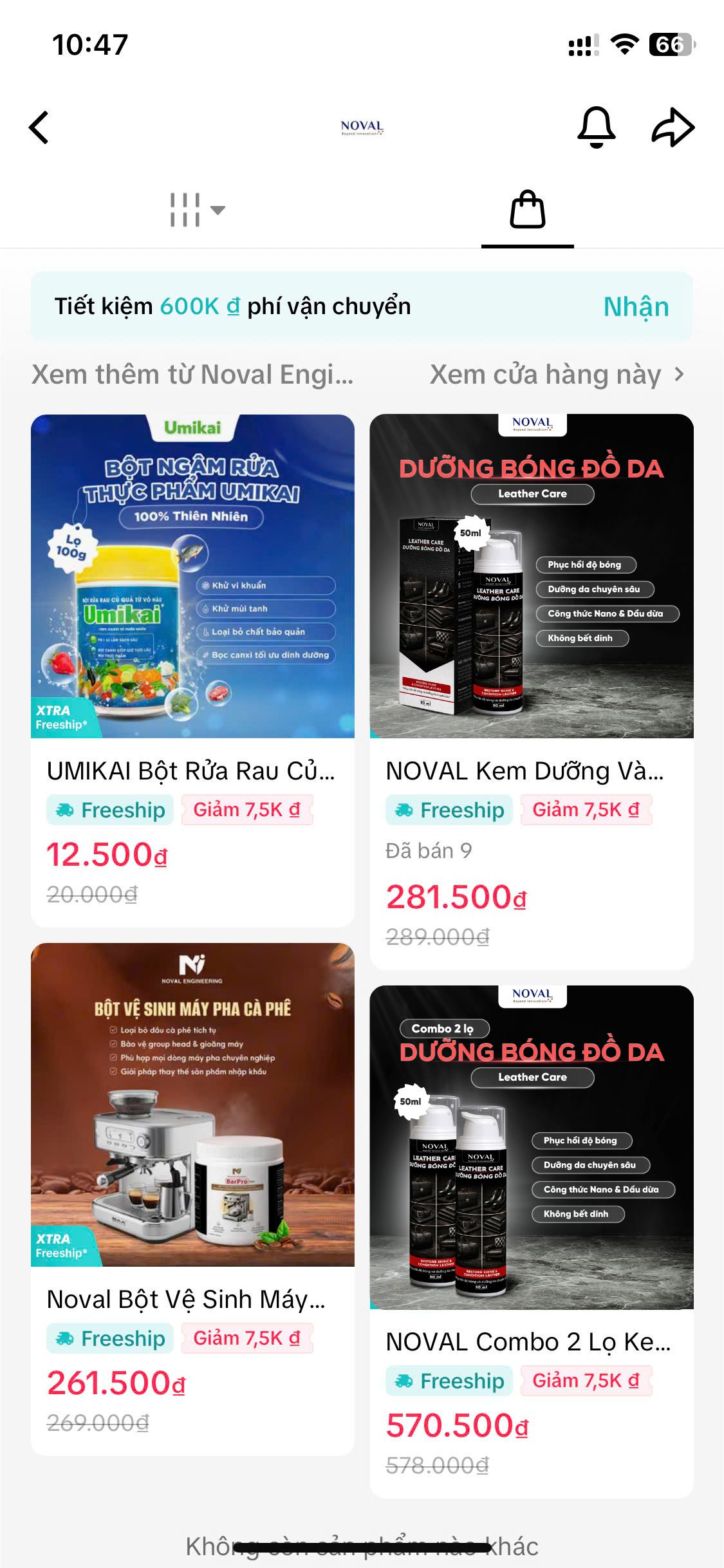Tap the NOVAL logo at top center

[x=362, y=127]
